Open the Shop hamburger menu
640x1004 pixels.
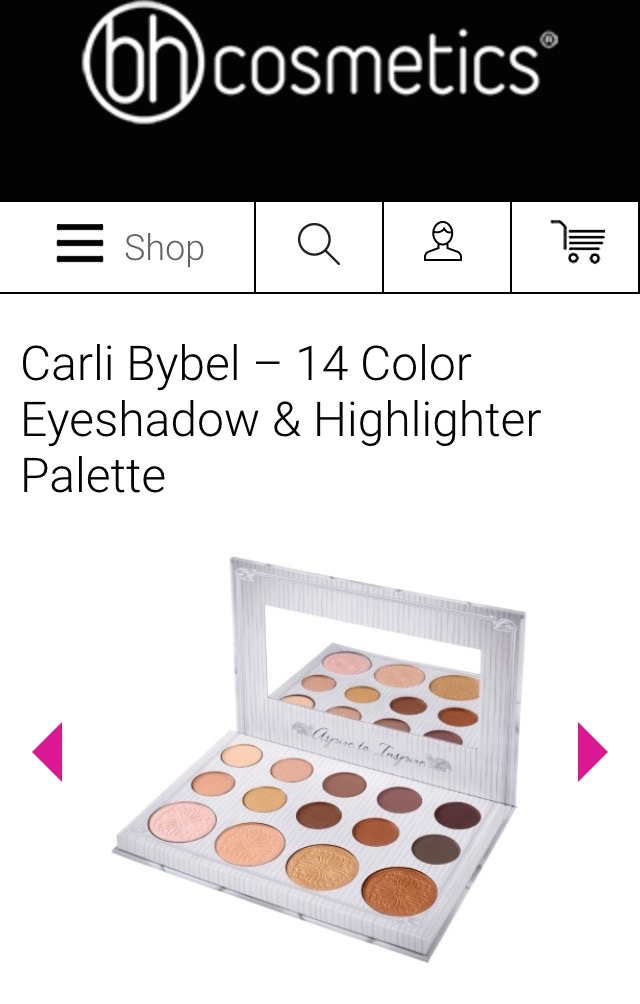[x=128, y=246]
